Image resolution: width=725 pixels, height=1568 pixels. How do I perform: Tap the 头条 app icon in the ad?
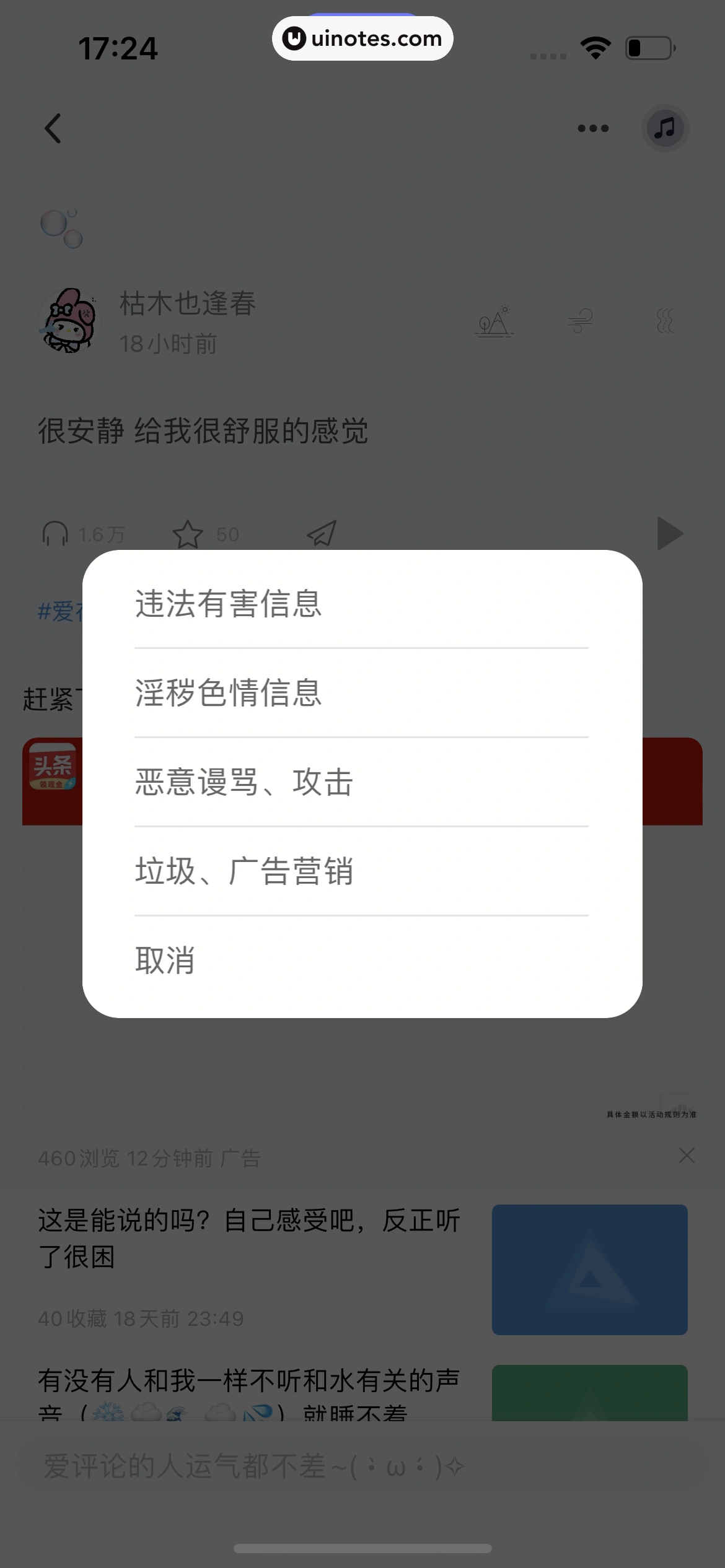[54, 766]
